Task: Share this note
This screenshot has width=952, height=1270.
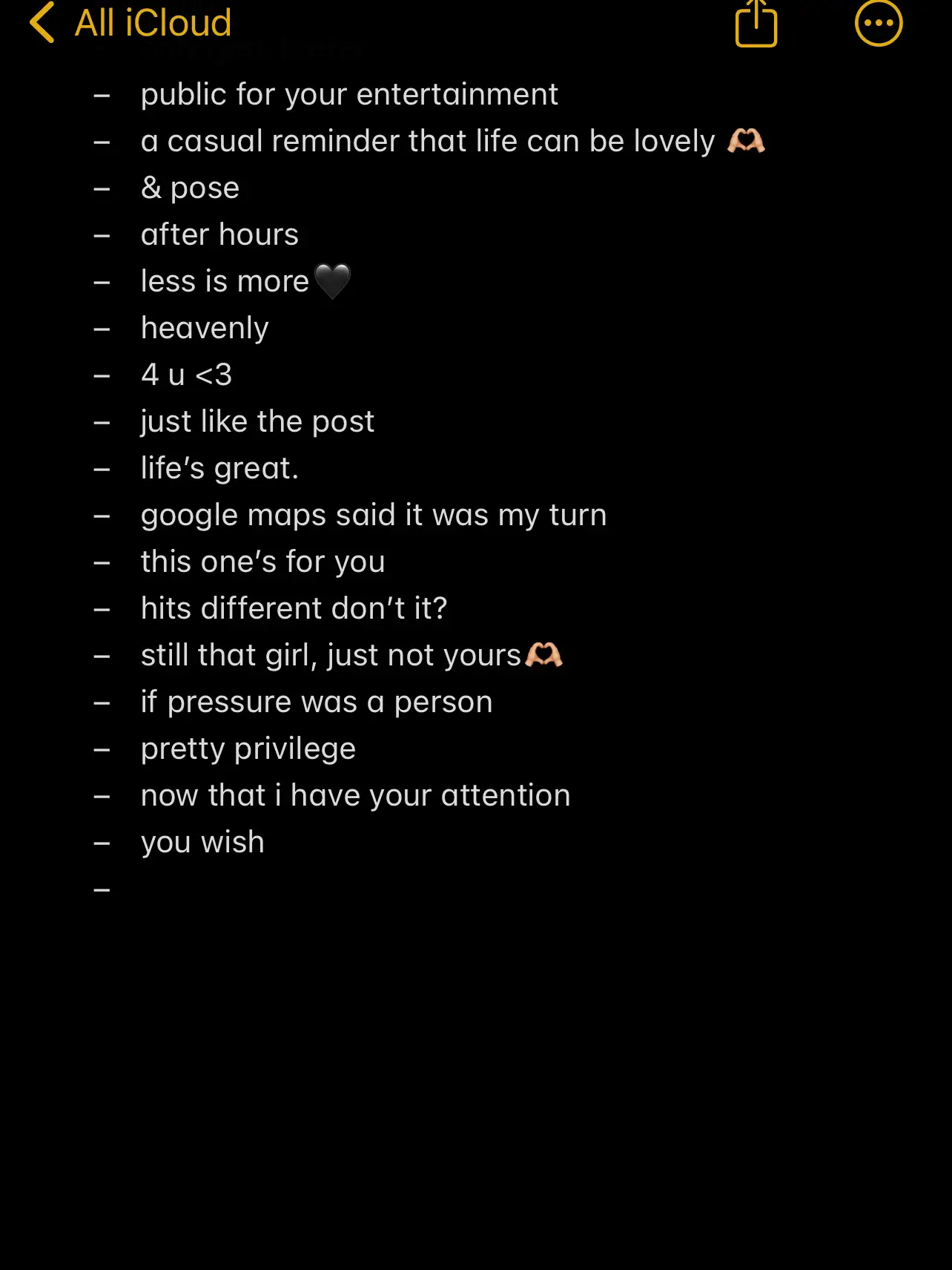Action: [756, 24]
